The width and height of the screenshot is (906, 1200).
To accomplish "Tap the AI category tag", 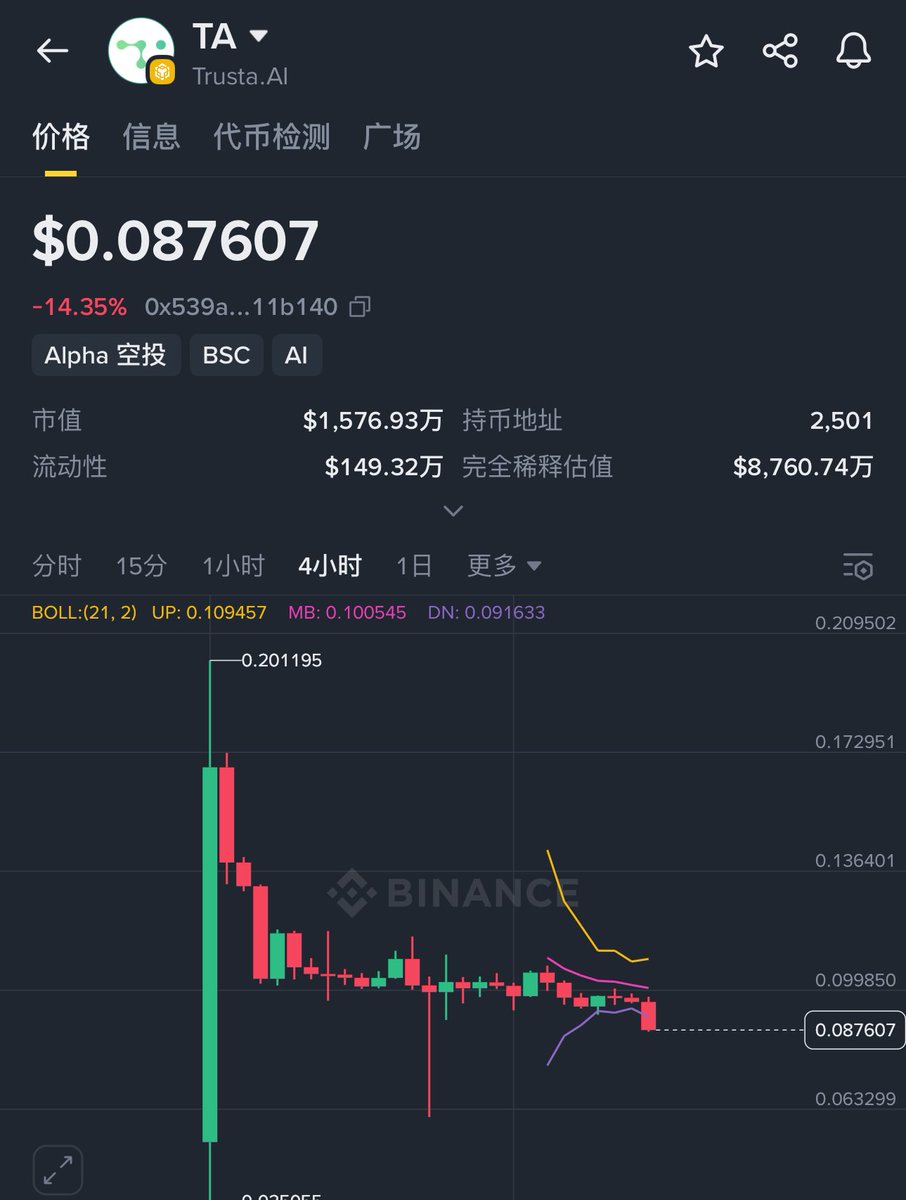I will click(296, 355).
